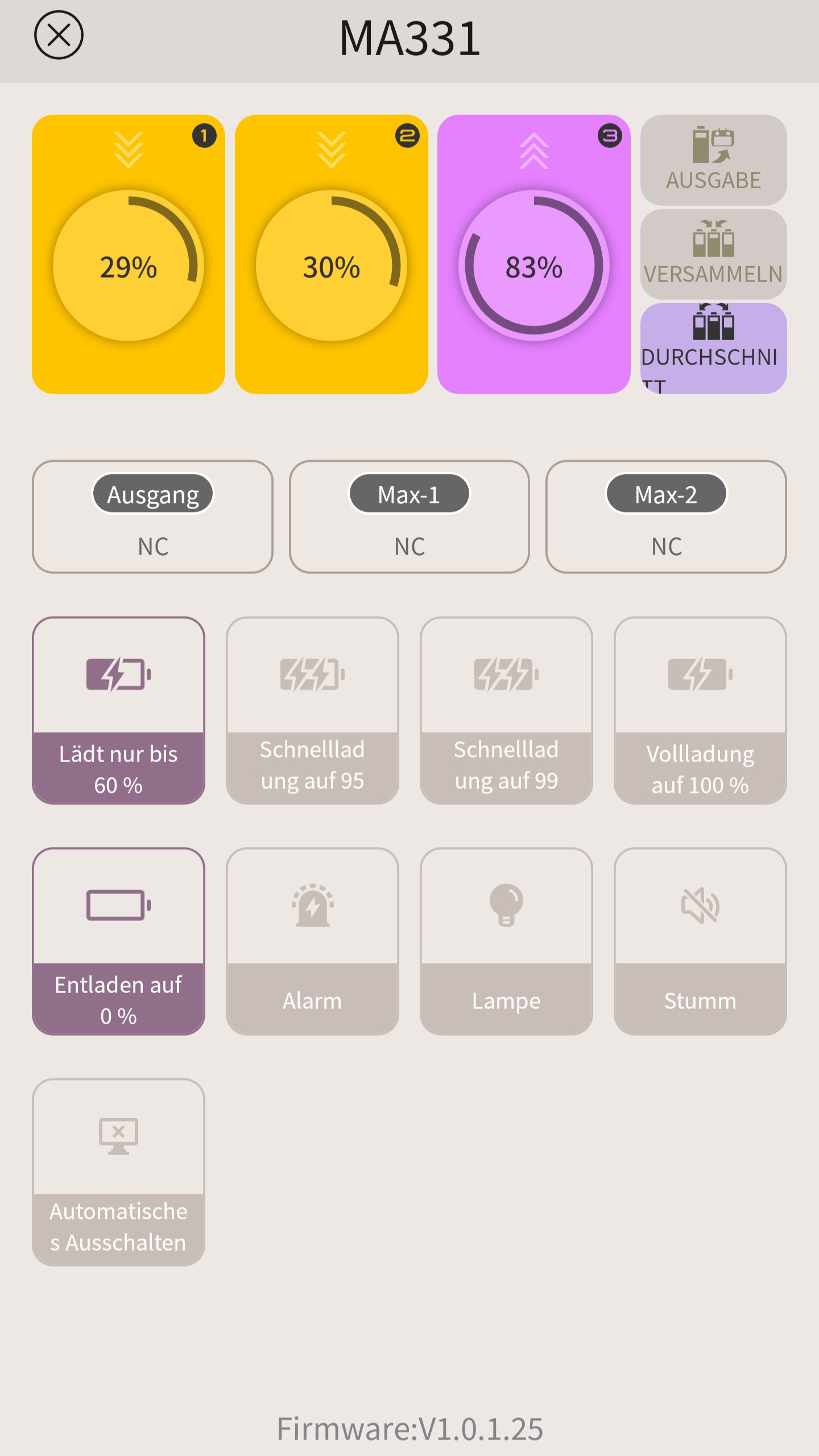Turn on the Lampe option
The width and height of the screenshot is (819, 1456).
(506, 941)
